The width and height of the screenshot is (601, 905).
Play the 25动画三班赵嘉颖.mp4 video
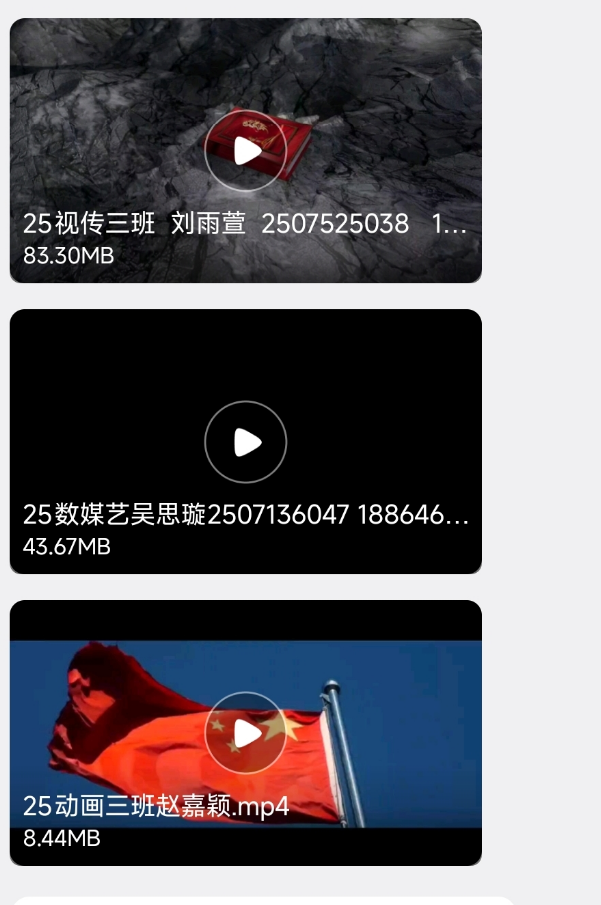point(246,733)
